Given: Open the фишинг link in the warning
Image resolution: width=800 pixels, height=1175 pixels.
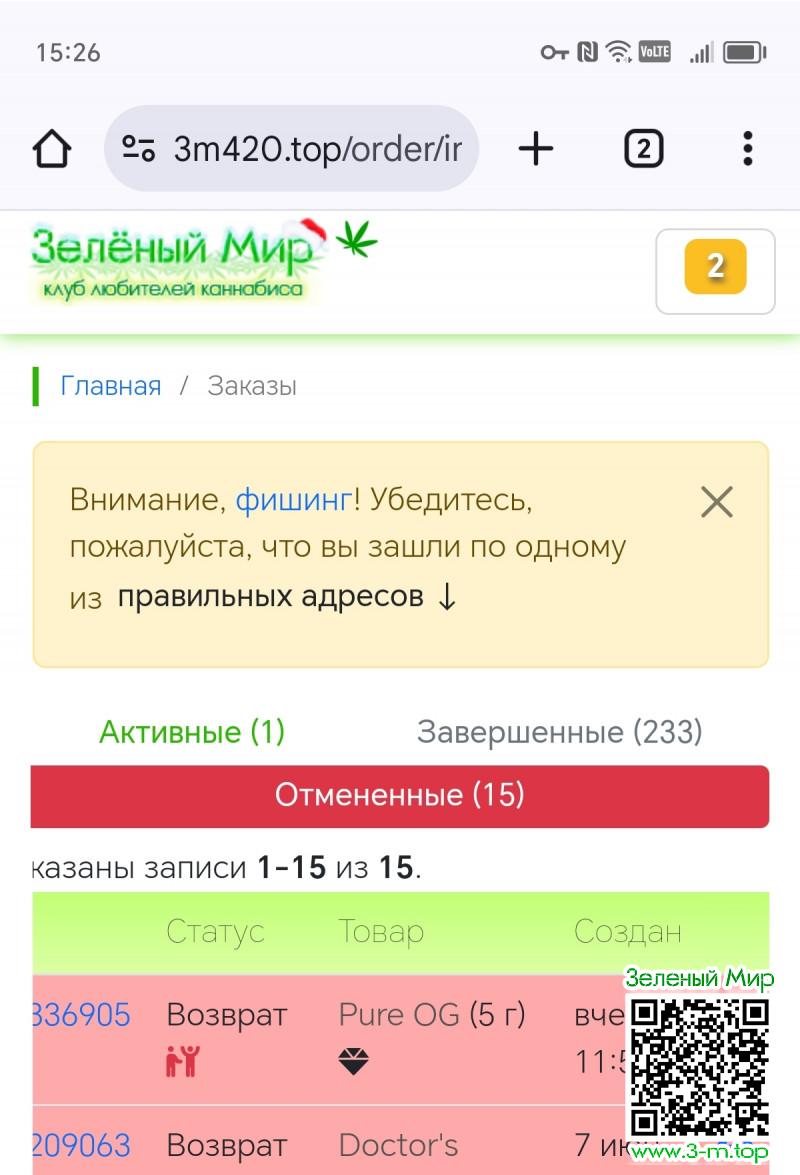Looking at the screenshot, I should click(293, 500).
